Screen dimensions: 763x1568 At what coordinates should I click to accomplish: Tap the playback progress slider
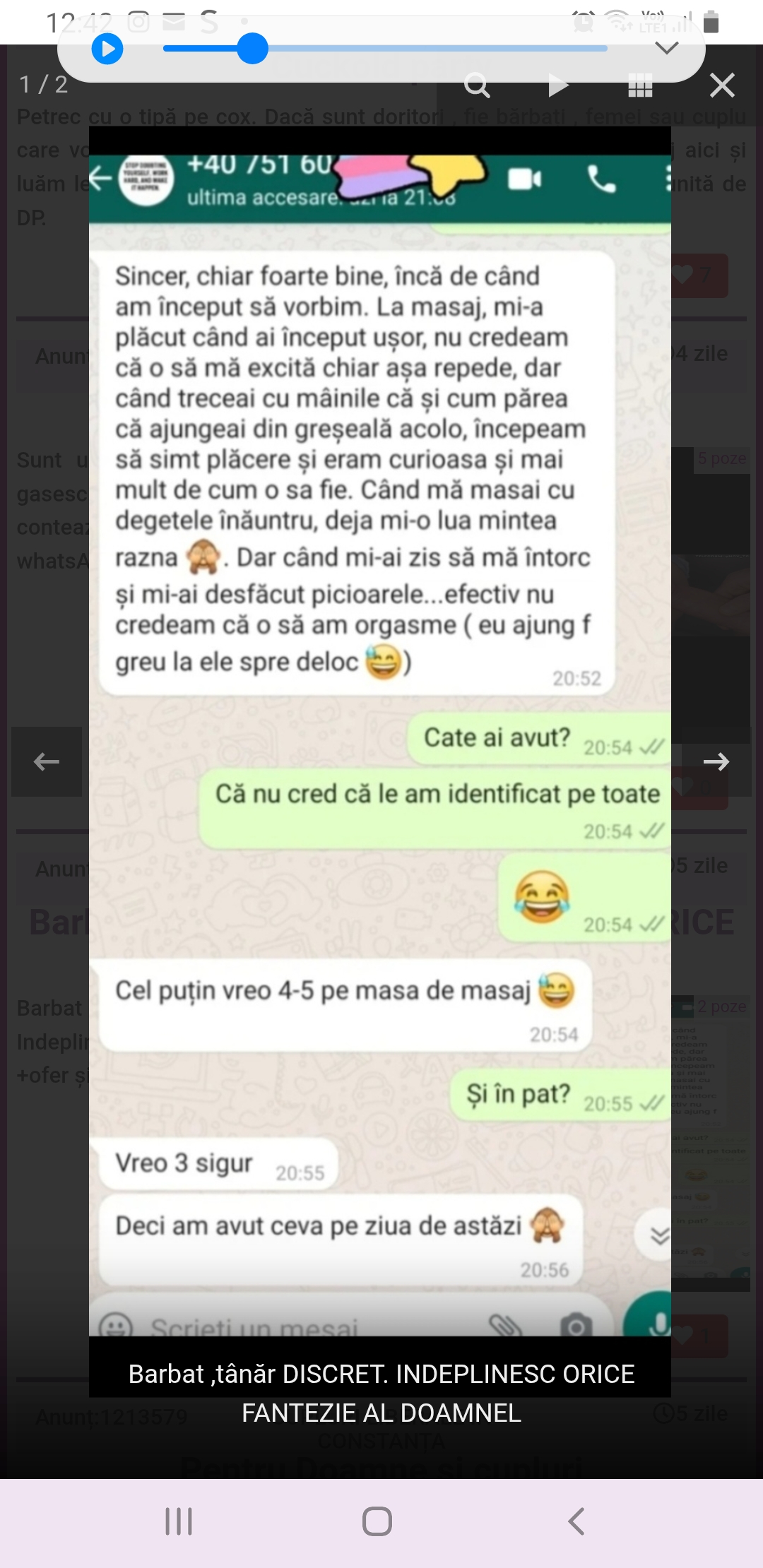(x=385, y=49)
